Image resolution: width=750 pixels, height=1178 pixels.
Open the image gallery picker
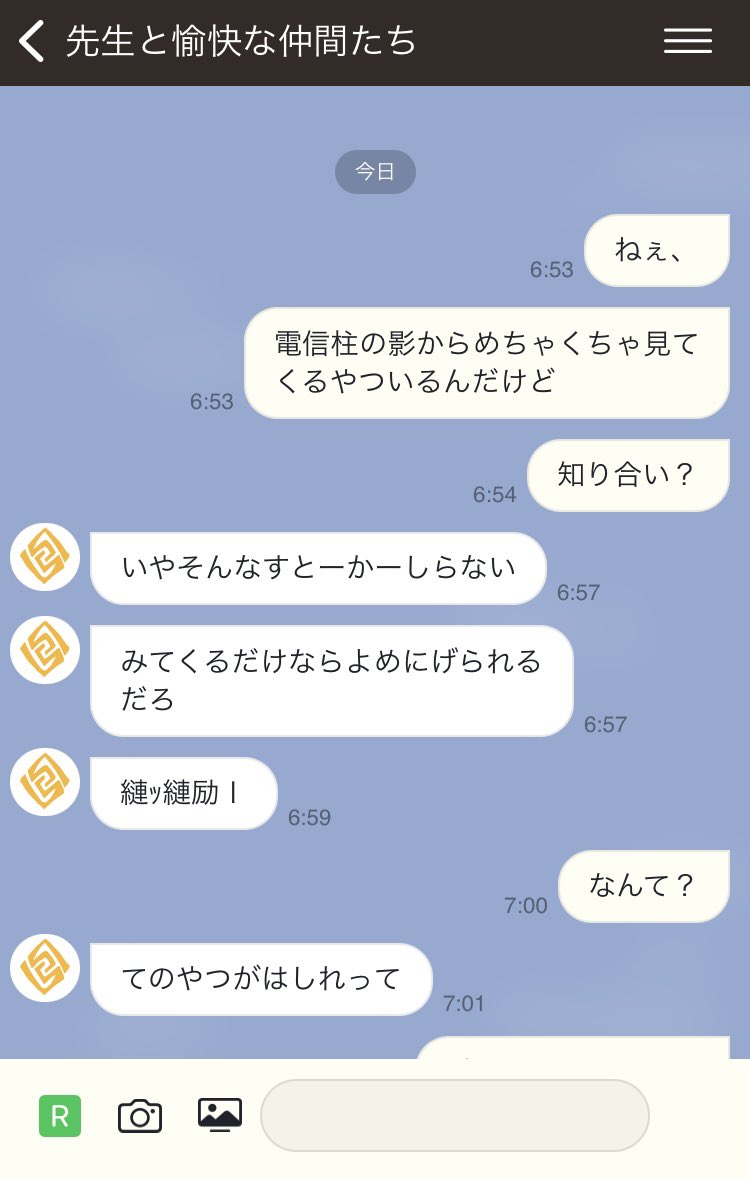(220, 1114)
